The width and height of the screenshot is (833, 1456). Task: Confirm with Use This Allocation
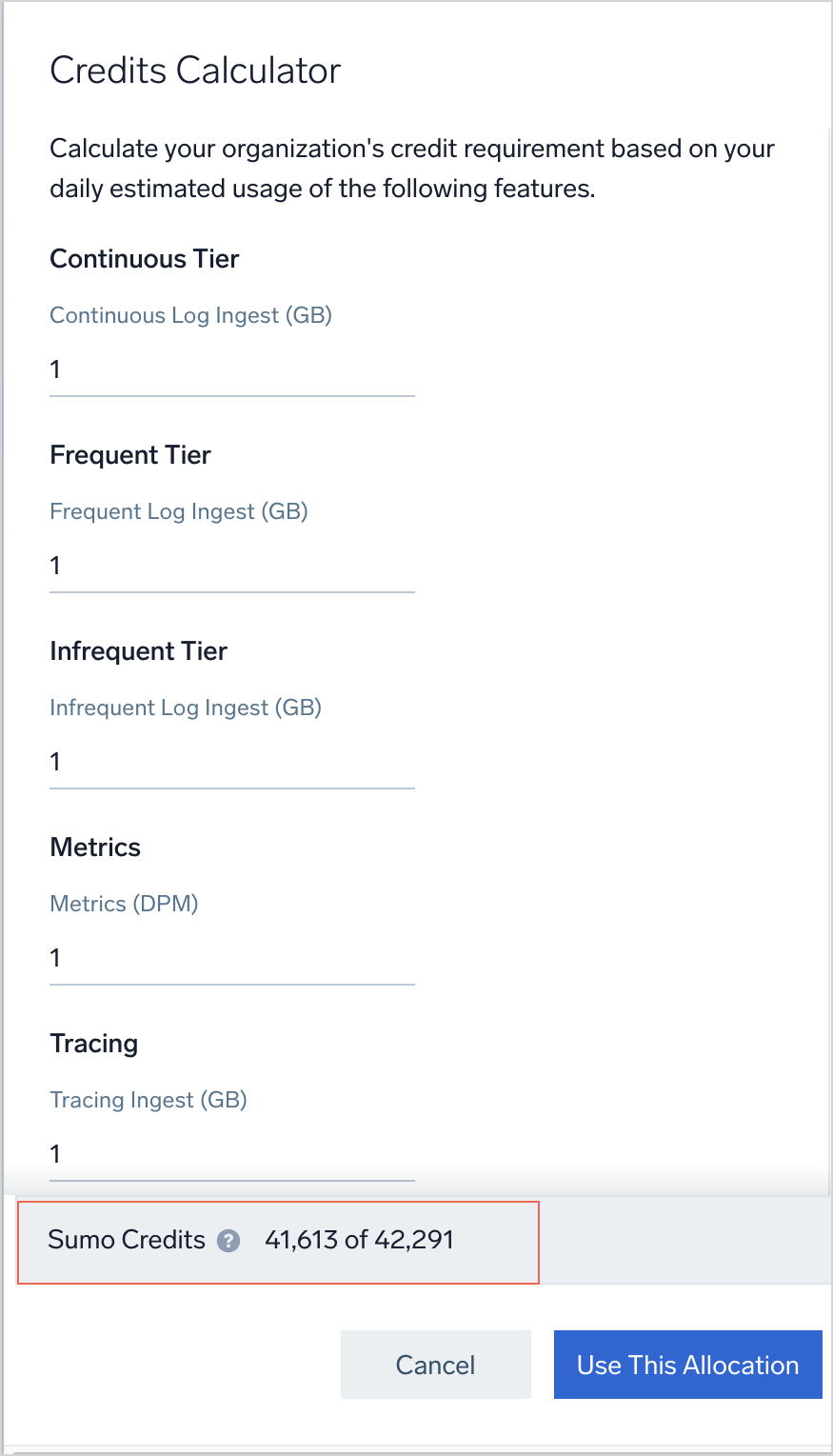[x=687, y=1365]
